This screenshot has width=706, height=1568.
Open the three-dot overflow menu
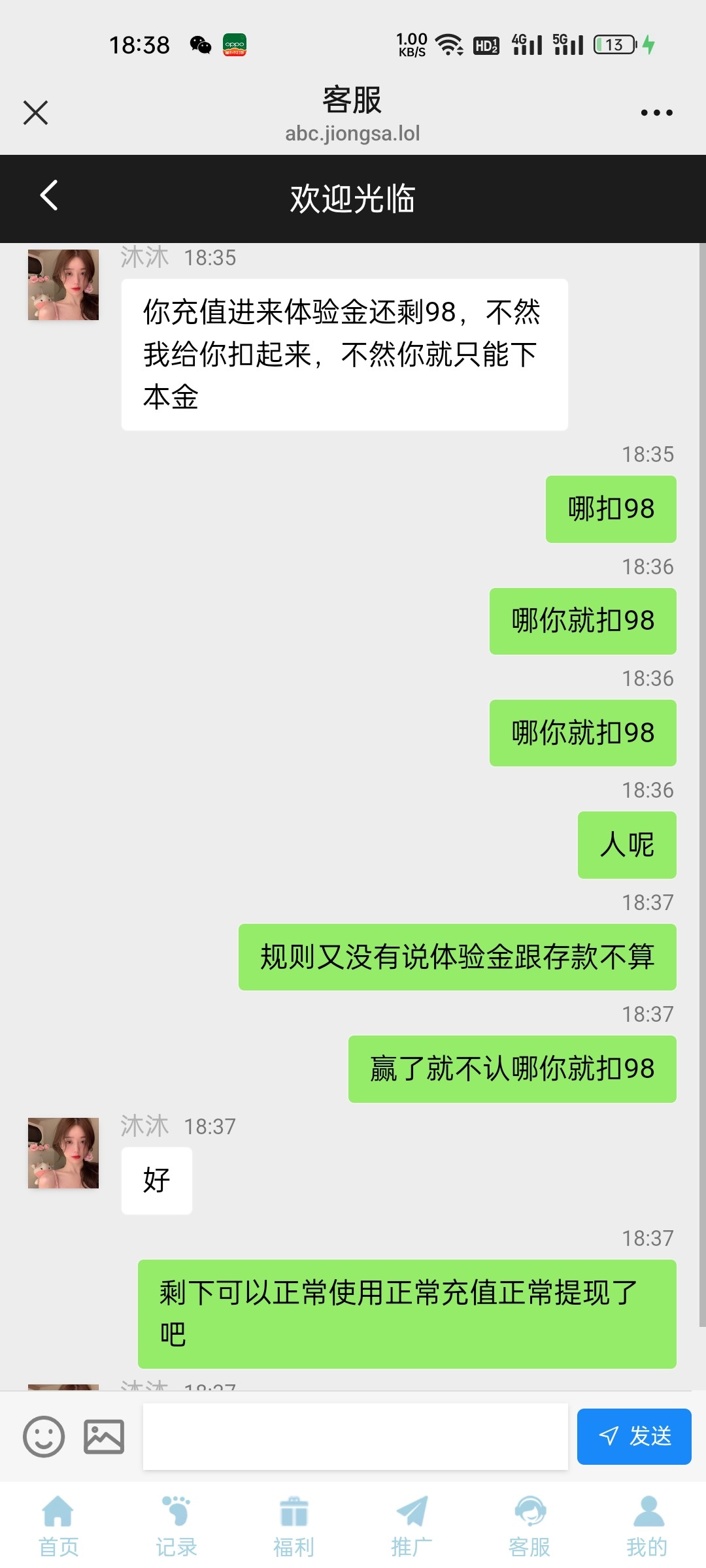coord(656,112)
